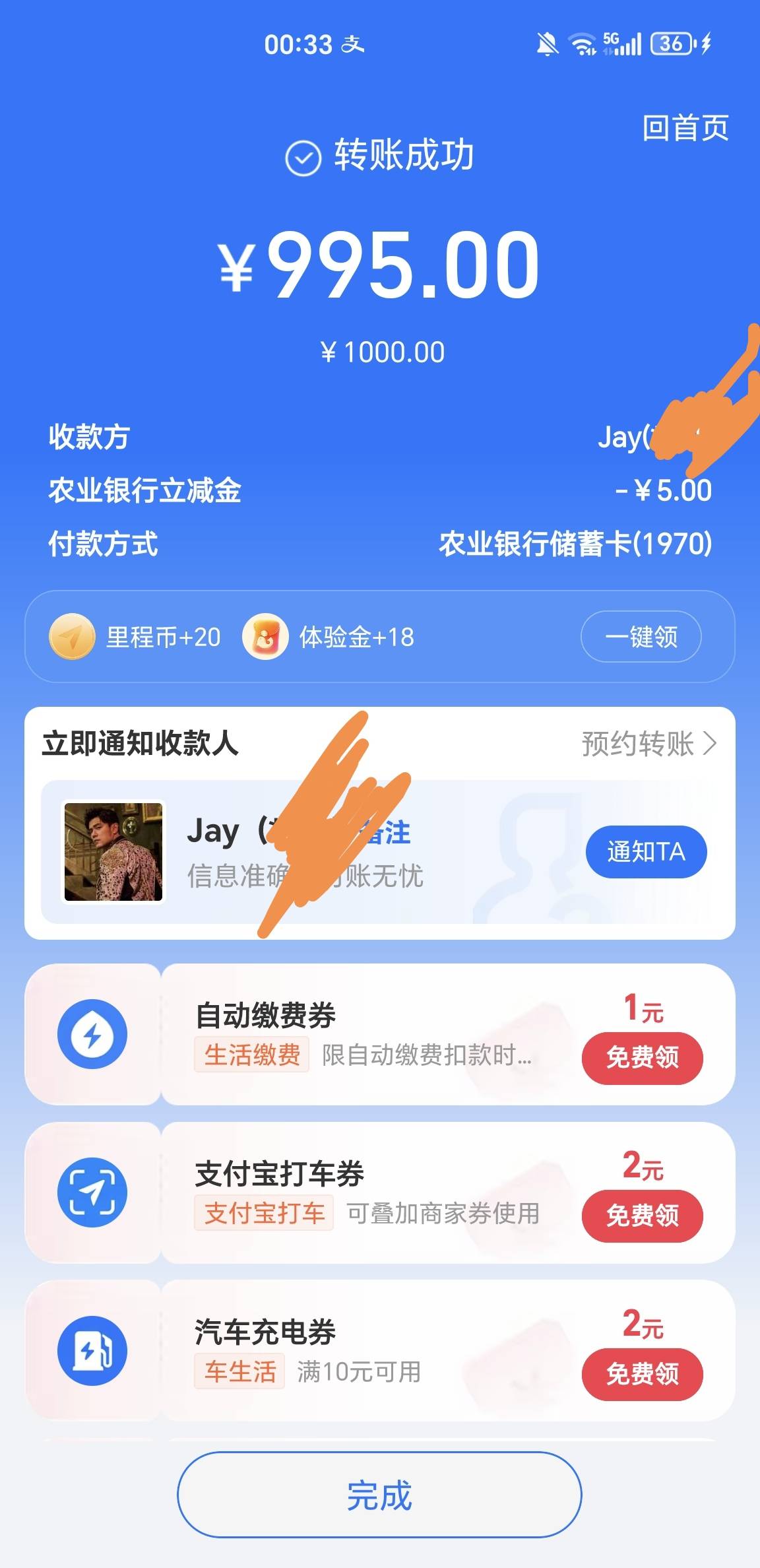Tap 完成 to finish
The width and height of the screenshot is (760, 1568).
tap(379, 1495)
